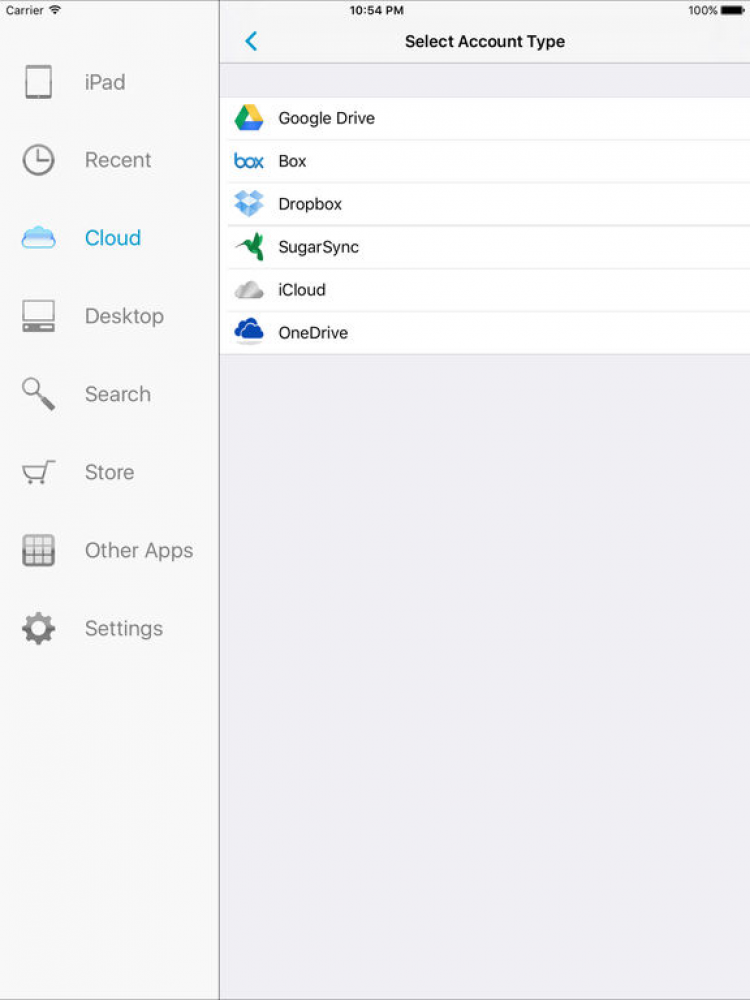This screenshot has width=750, height=1000.
Task: Choose iCloud account type
Action: (485, 290)
